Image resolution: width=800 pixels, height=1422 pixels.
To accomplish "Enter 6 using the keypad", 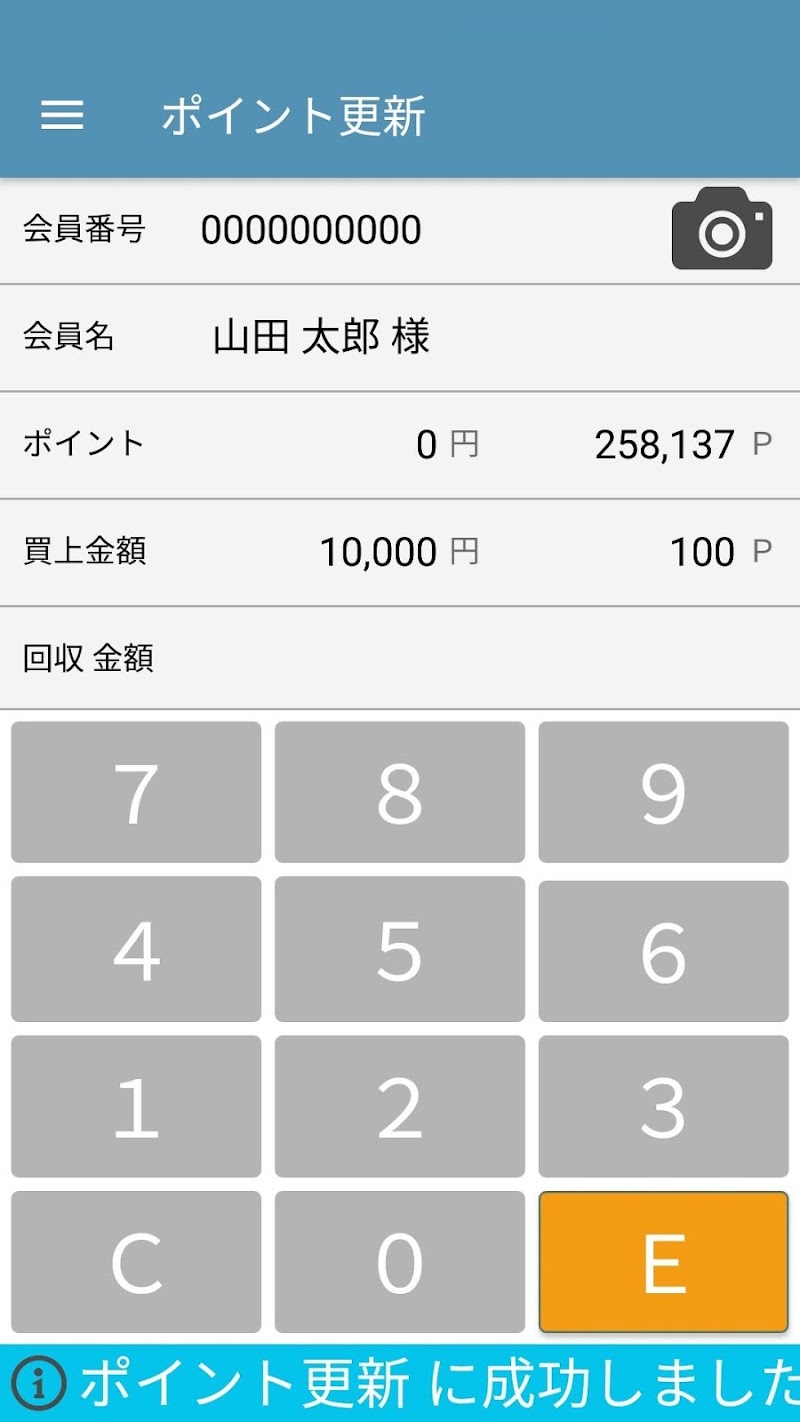I will (663, 951).
